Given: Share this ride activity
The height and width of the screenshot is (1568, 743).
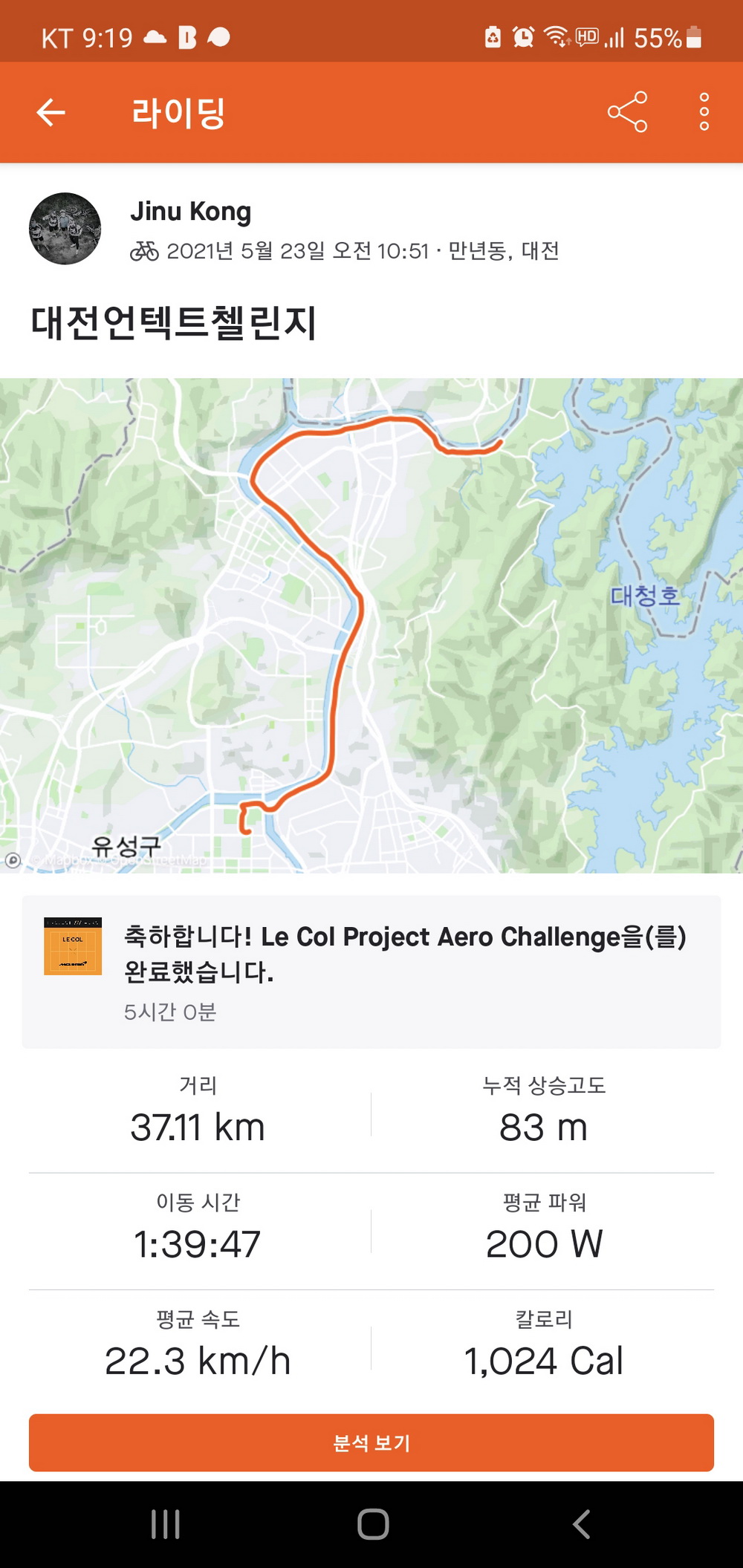Looking at the screenshot, I should (627, 112).
